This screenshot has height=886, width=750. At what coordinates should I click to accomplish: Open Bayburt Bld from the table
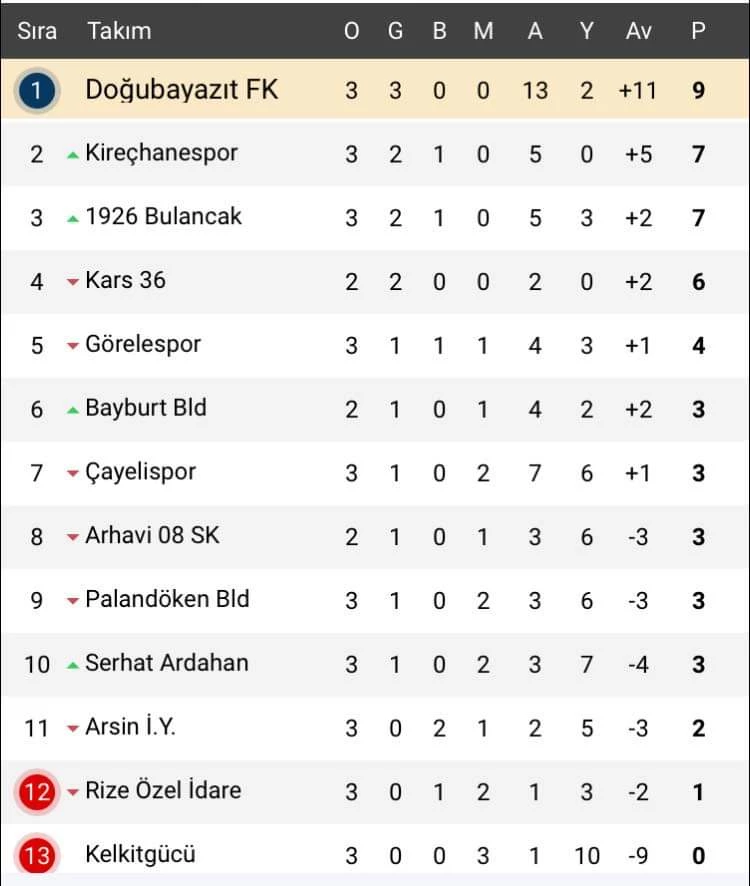pyautogui.click(x=146, y=408)
